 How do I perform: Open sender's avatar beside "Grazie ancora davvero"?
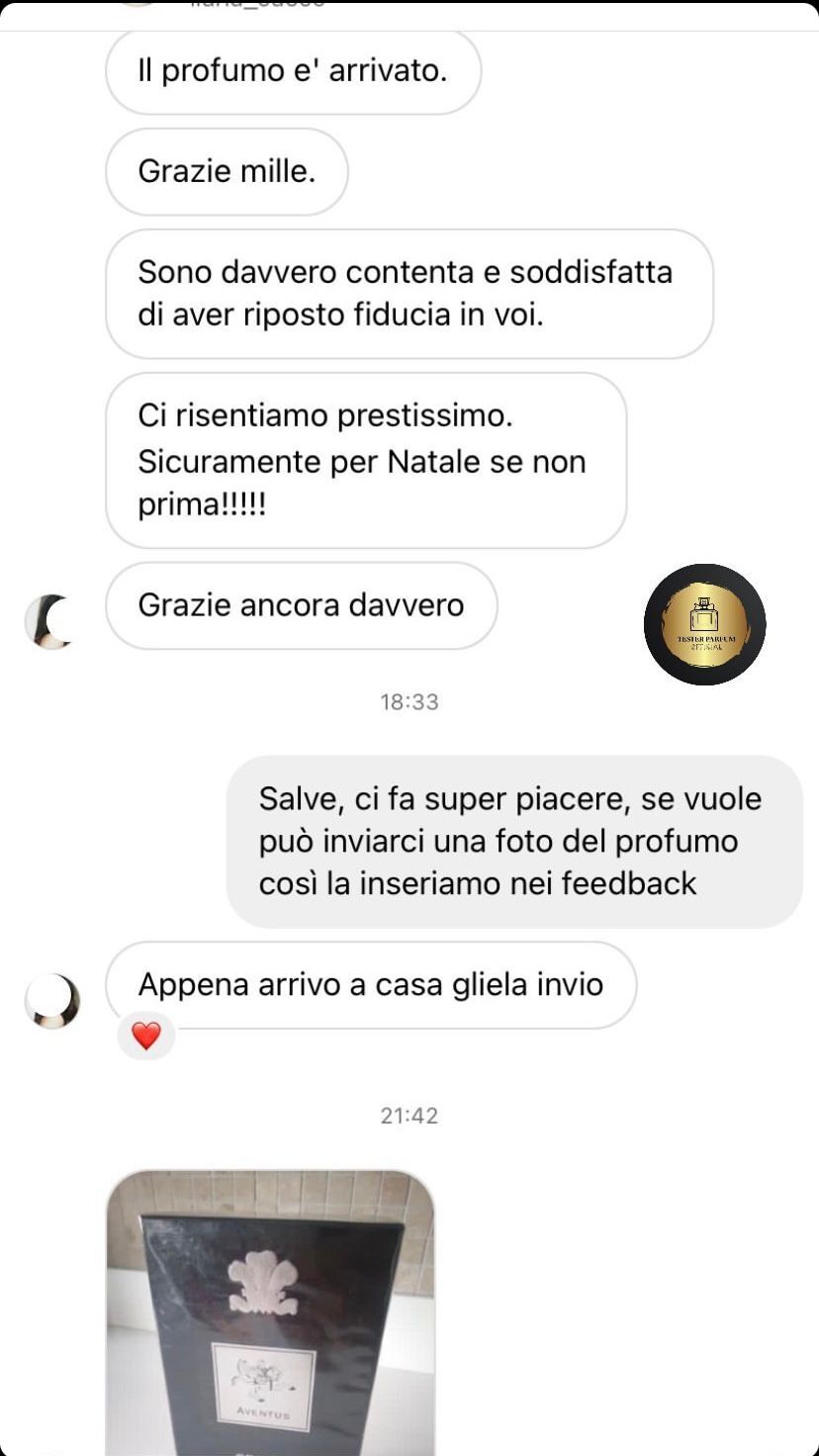pos(50,621)
